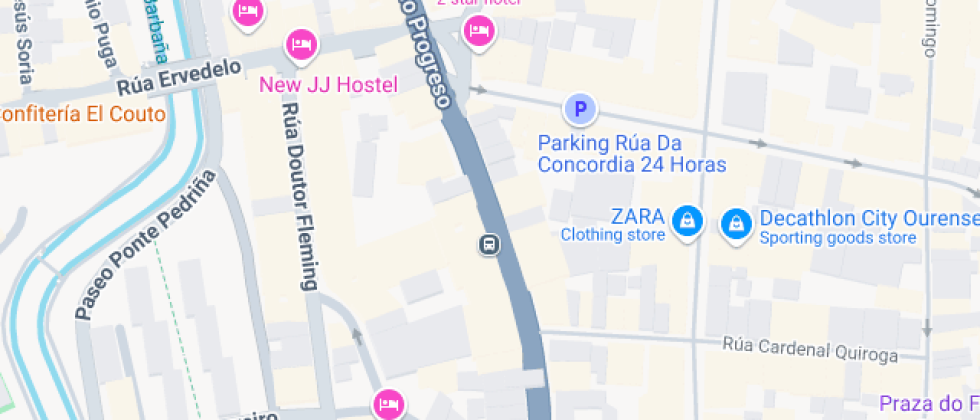Open Confitería El Couto place label
The width and height of the screenshot is (980, 420).
pyautogui.click(x=82, y=114)
